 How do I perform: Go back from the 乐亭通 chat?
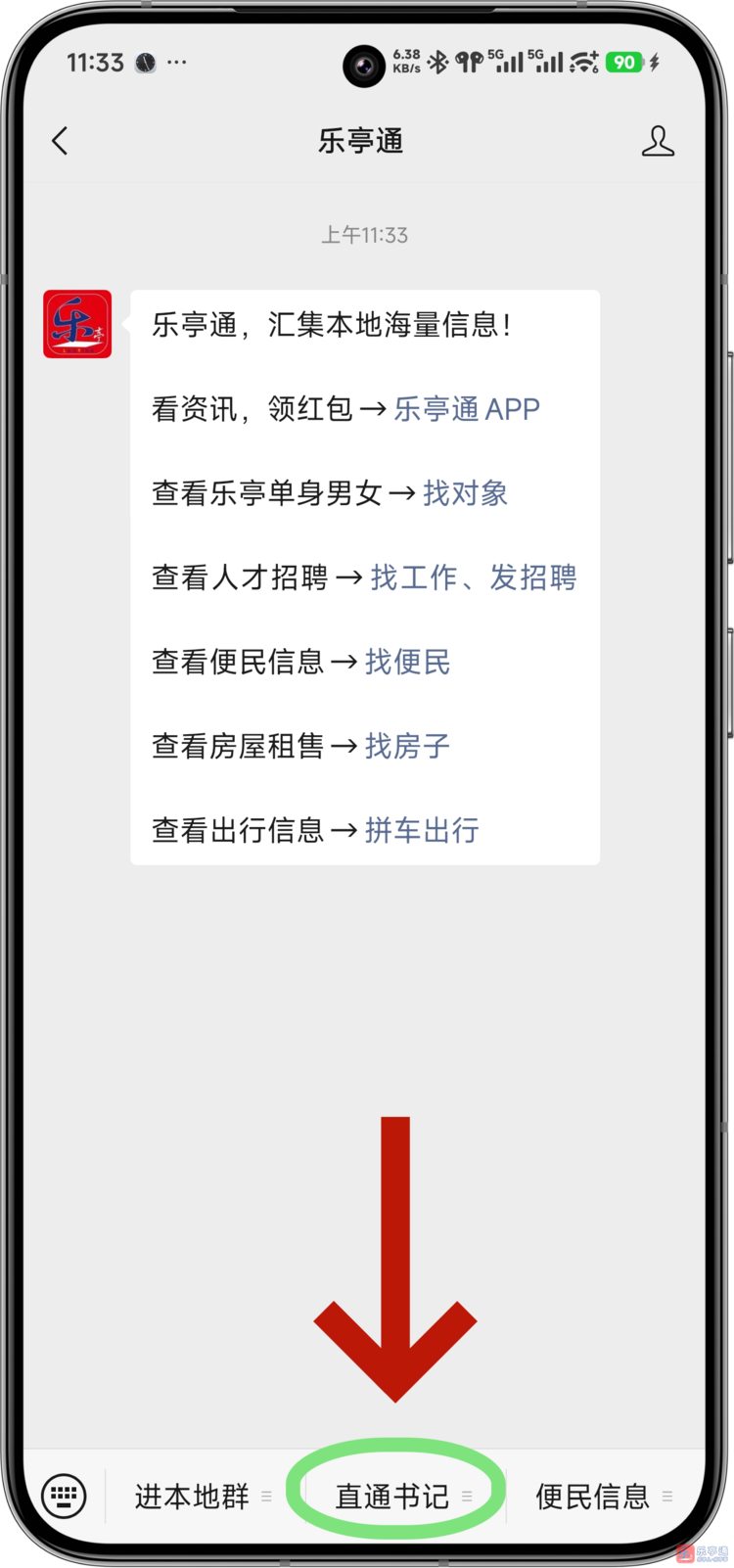point(61,142)
